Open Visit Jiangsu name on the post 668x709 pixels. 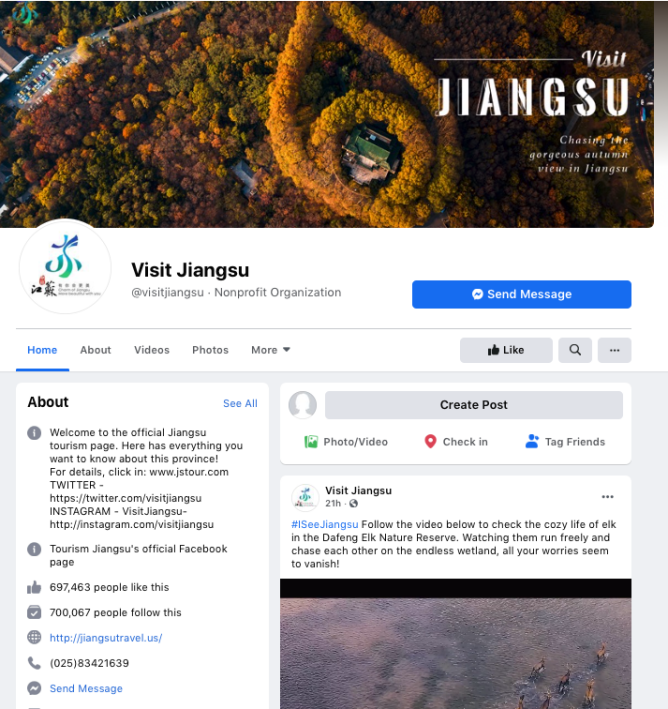(358, 491)
